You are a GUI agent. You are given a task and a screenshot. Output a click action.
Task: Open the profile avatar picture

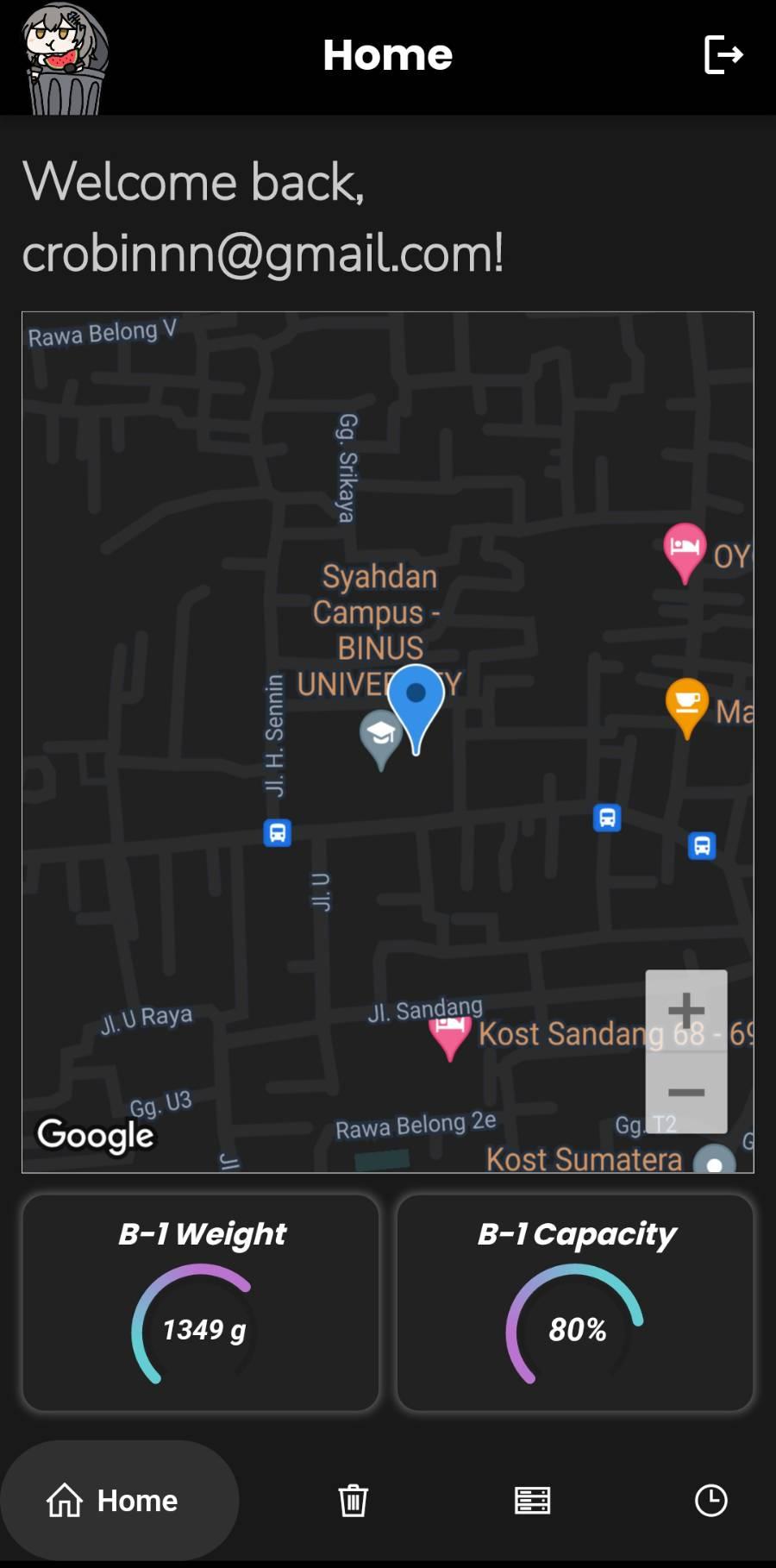[66, 59]
